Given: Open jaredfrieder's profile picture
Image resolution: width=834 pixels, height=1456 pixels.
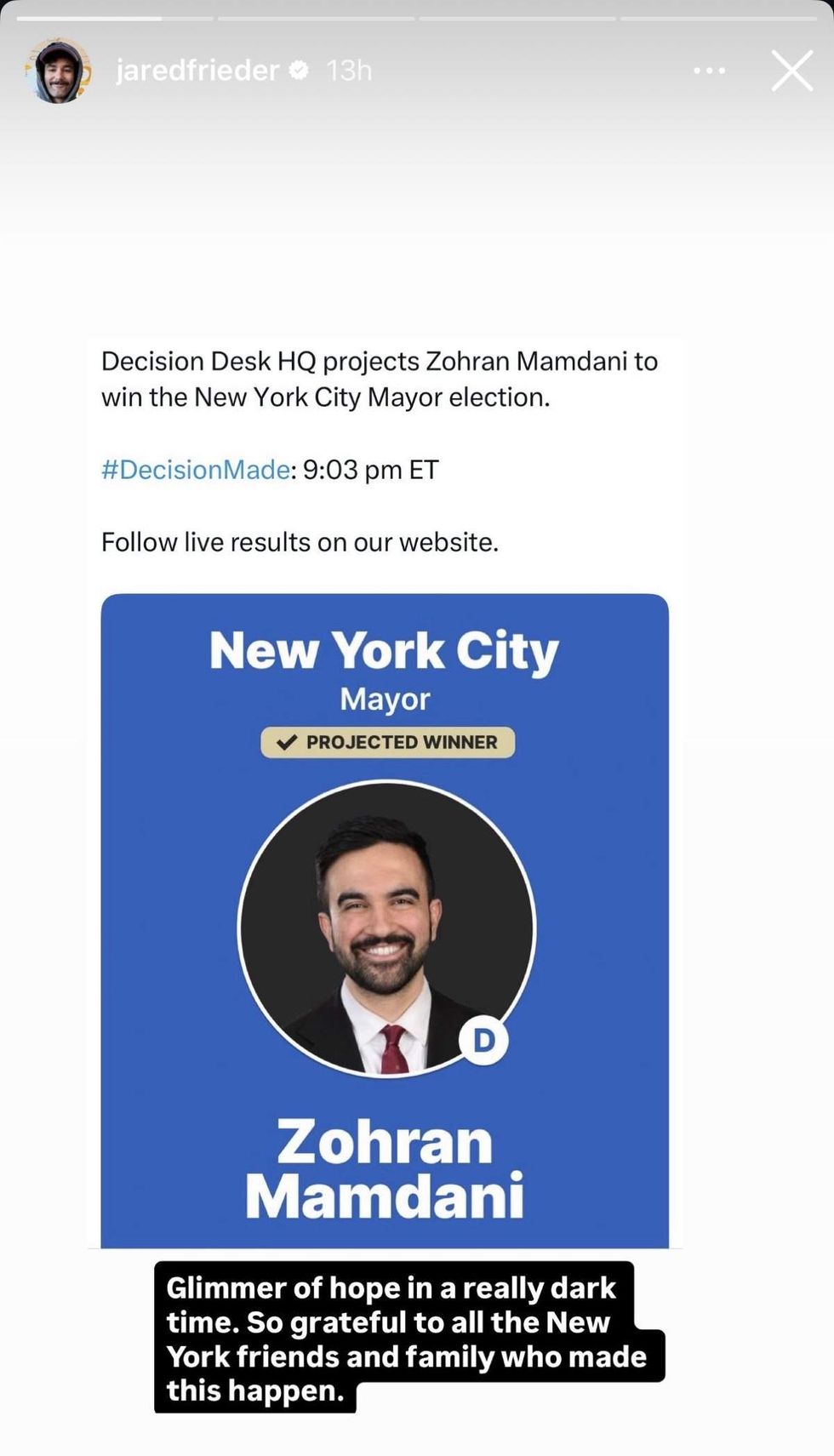Looking at the screenshot, I should 58,71.
